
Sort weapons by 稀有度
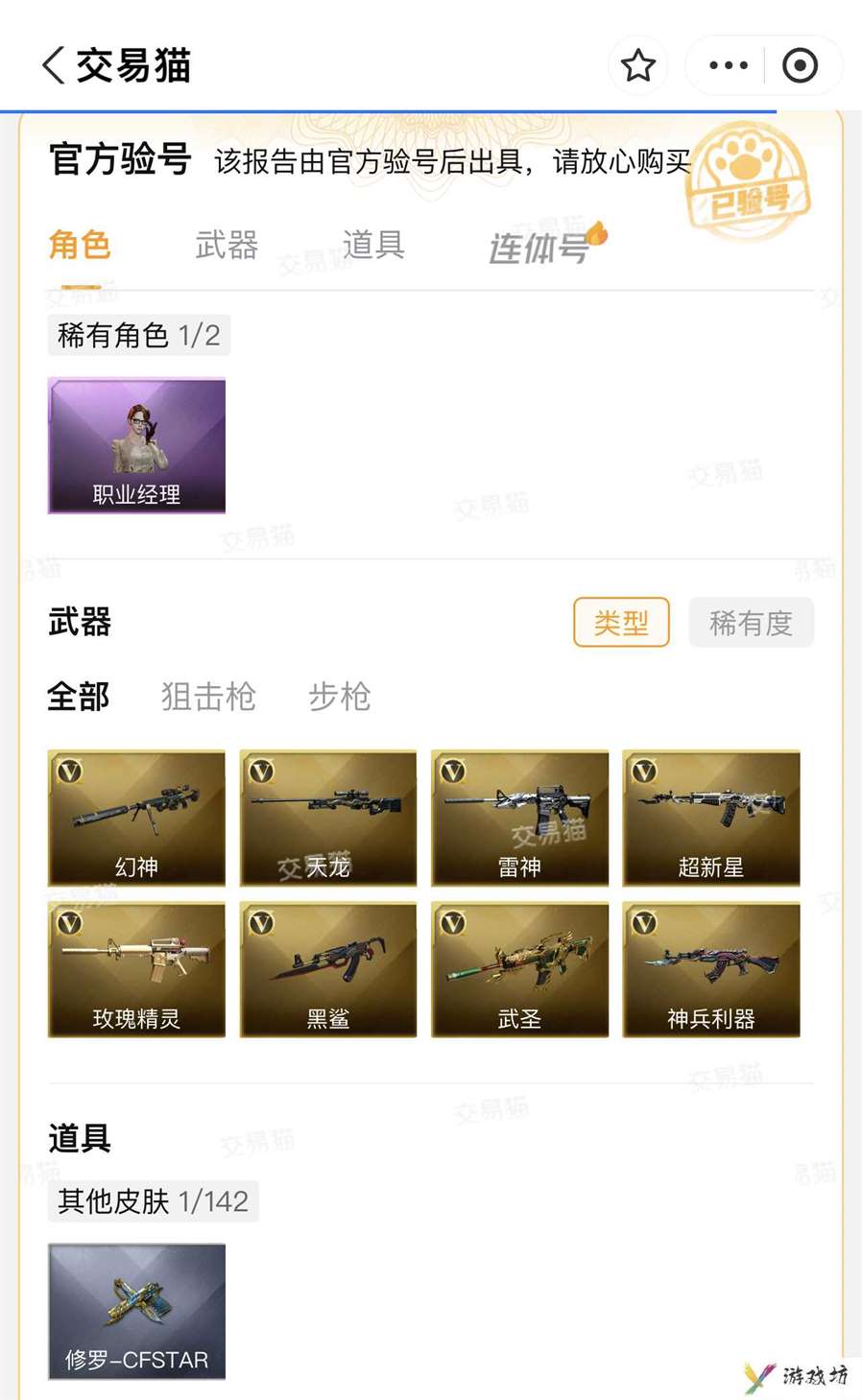click(x=751, y=623)
